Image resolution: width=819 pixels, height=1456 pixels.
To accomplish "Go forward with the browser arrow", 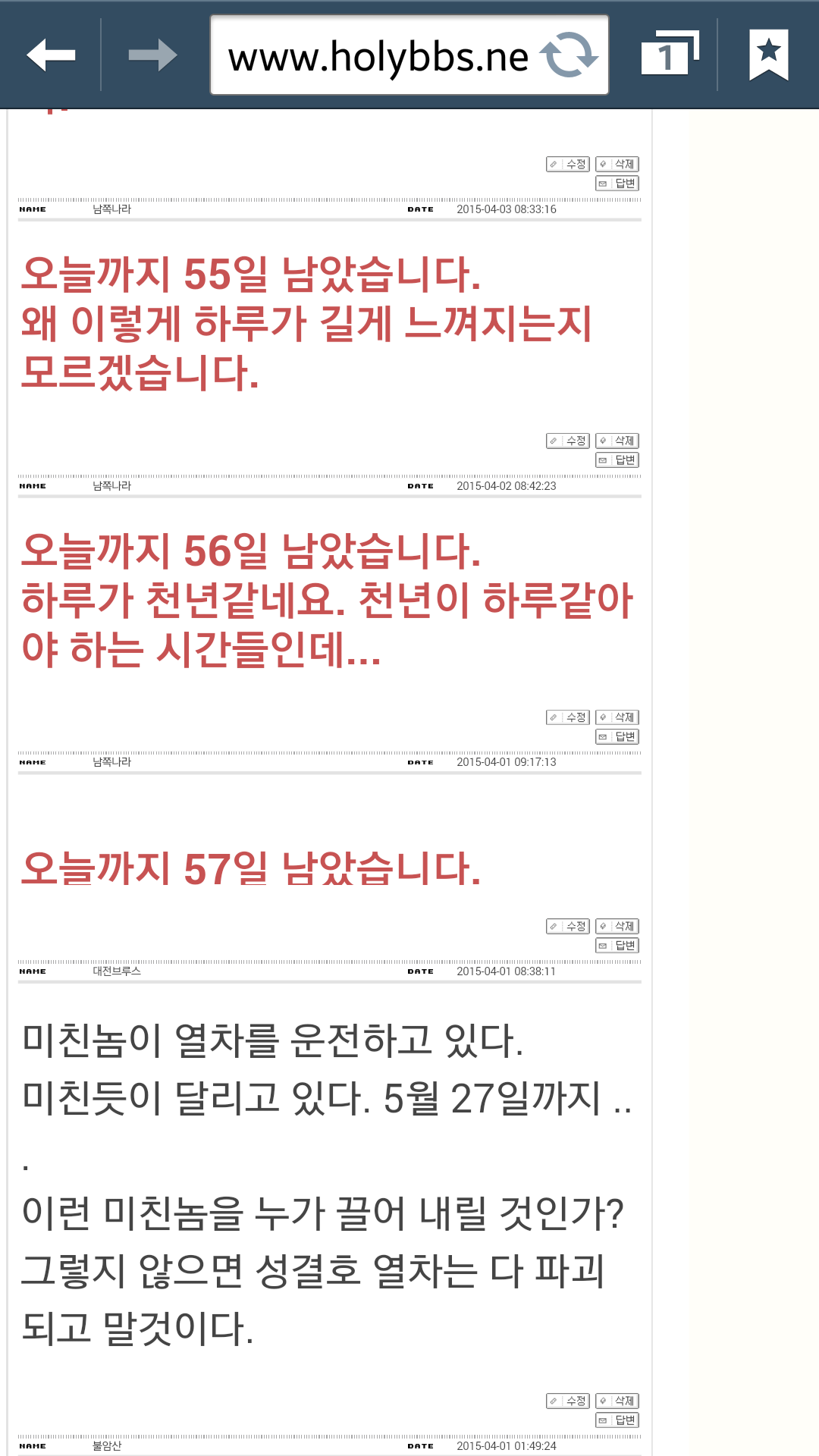I will click(152, 55).
